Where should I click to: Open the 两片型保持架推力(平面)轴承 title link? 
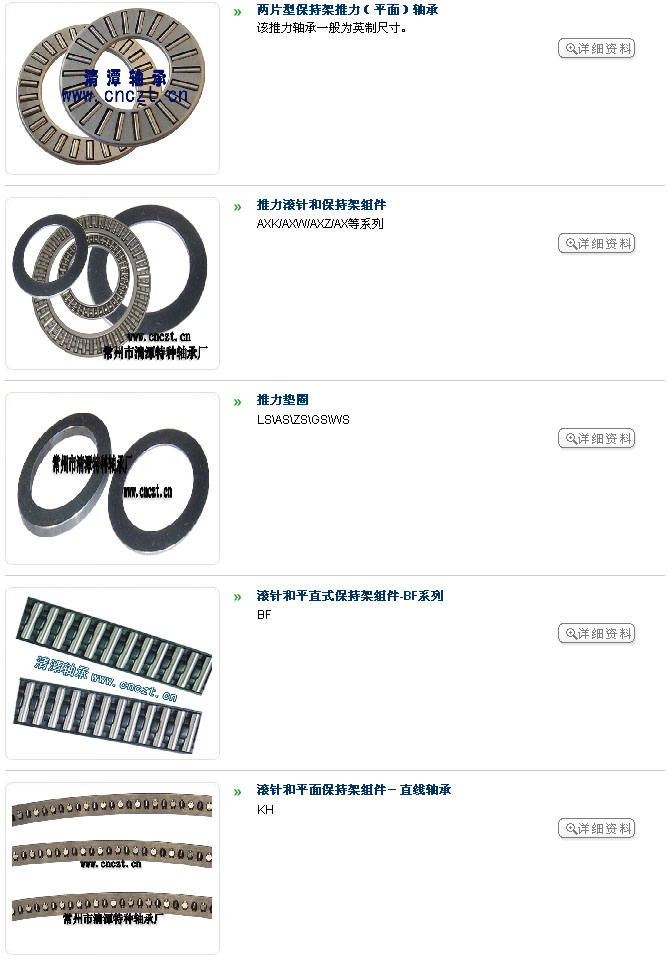coord(347,10)
